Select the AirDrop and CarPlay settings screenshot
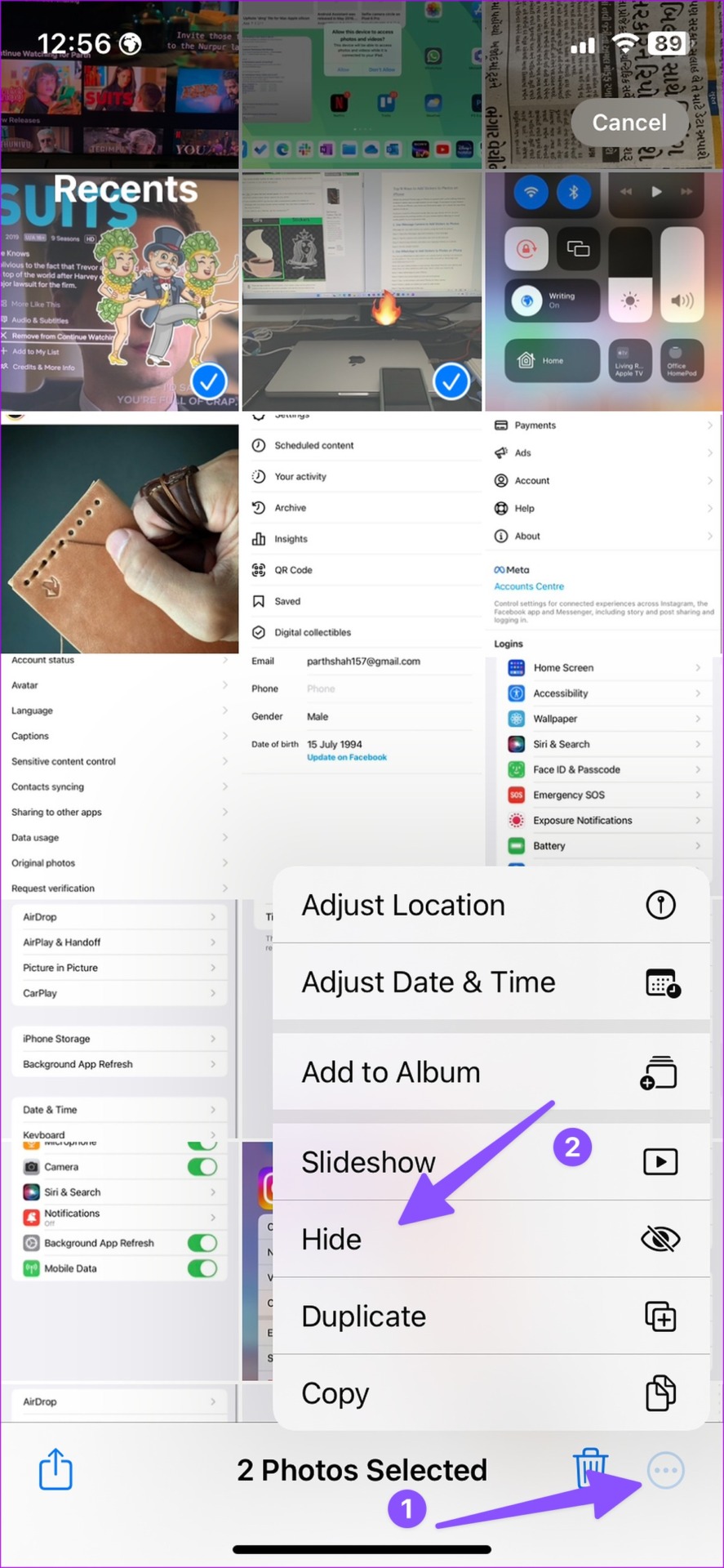The height and width of the screenshot is (1568, 724). point(120,1018)
